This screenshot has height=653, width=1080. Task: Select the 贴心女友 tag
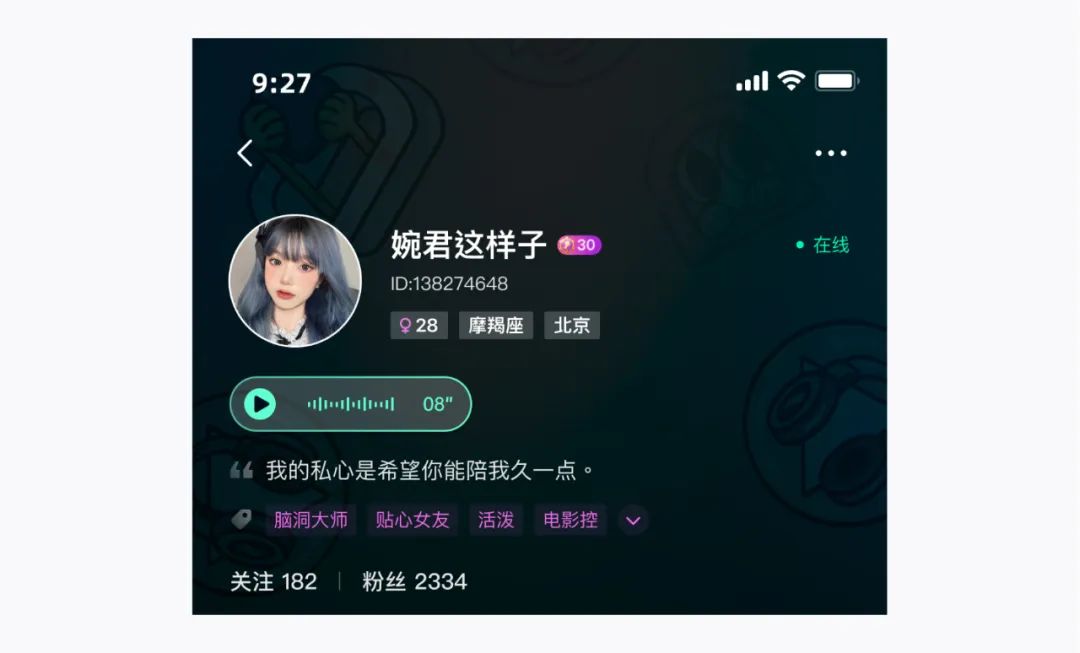(412, 520)
